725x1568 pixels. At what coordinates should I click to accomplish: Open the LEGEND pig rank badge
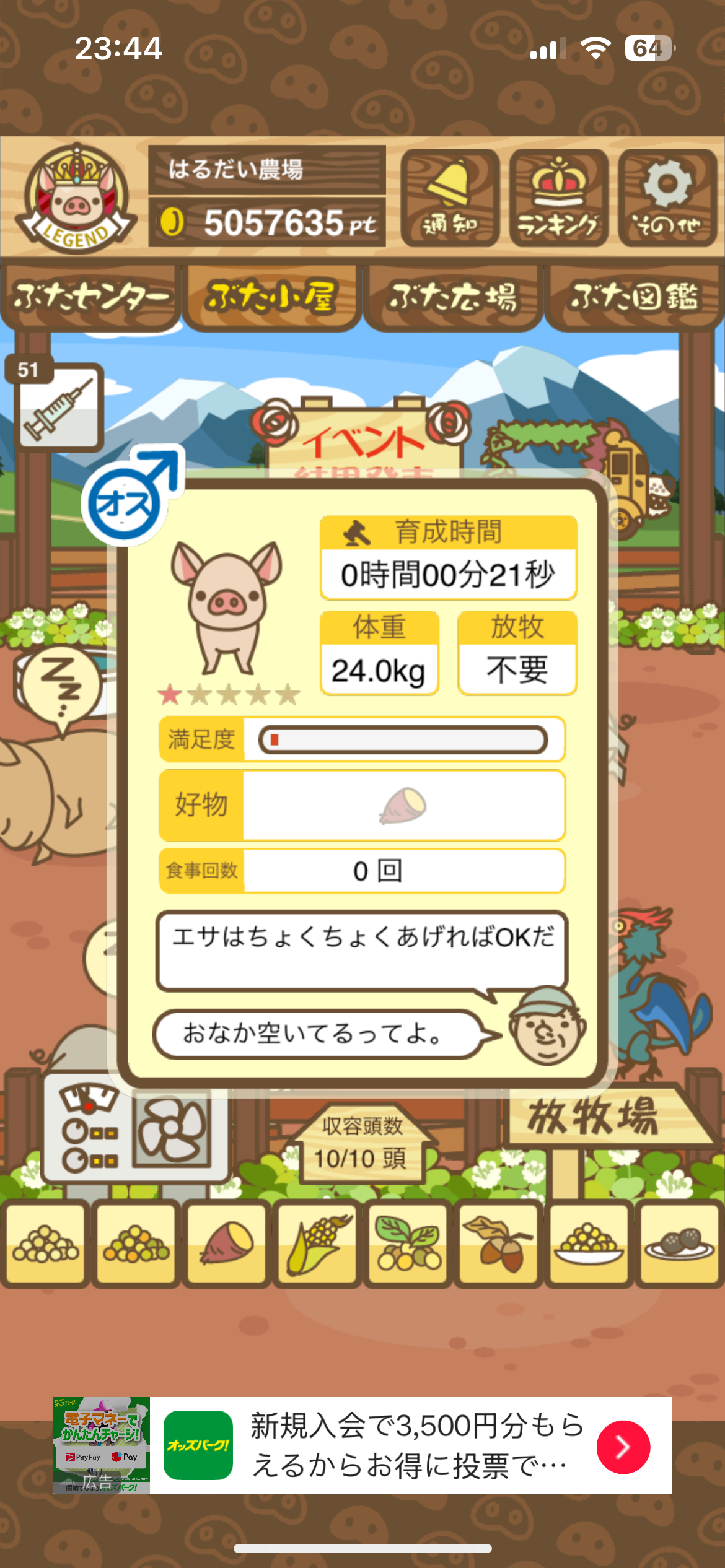pyautogui.click(x=75, y=198)
